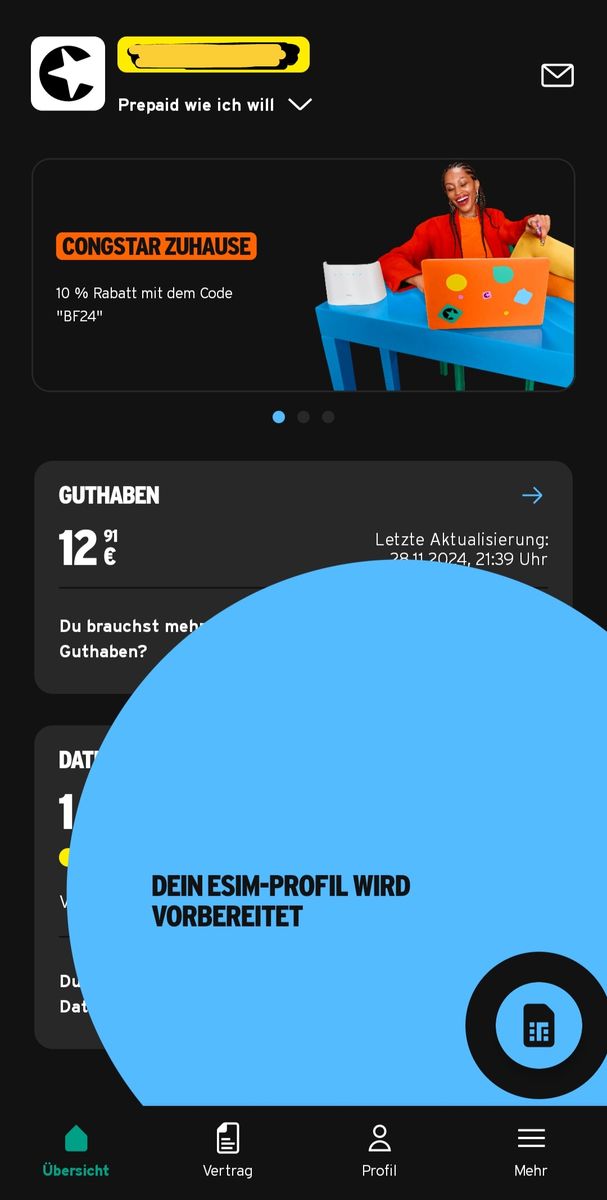Screen dimensions: 607x1200
Task: Go to the Profil tab
Action: coord(379,1150)
